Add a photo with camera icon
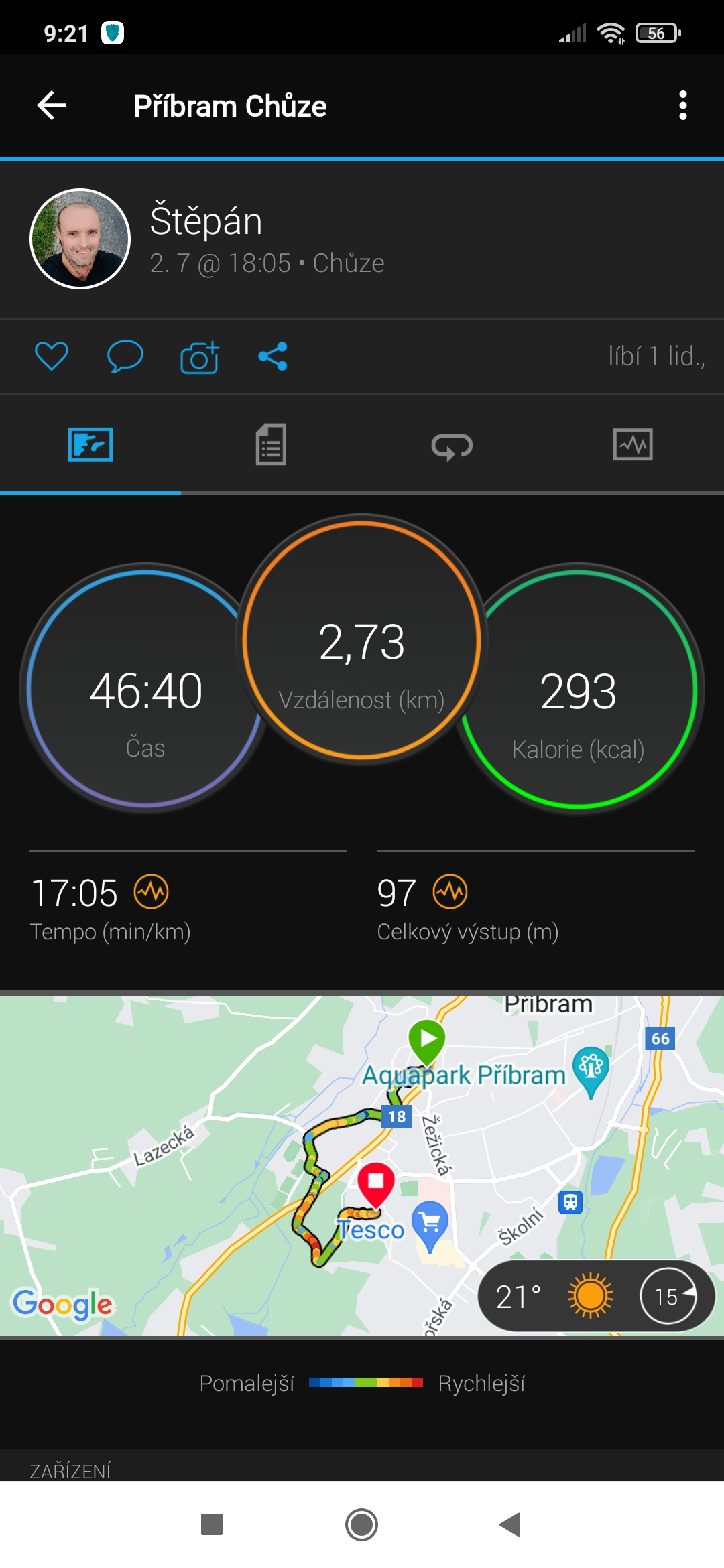This screenshot has height=1568, width=724. [x=199, y=356]
